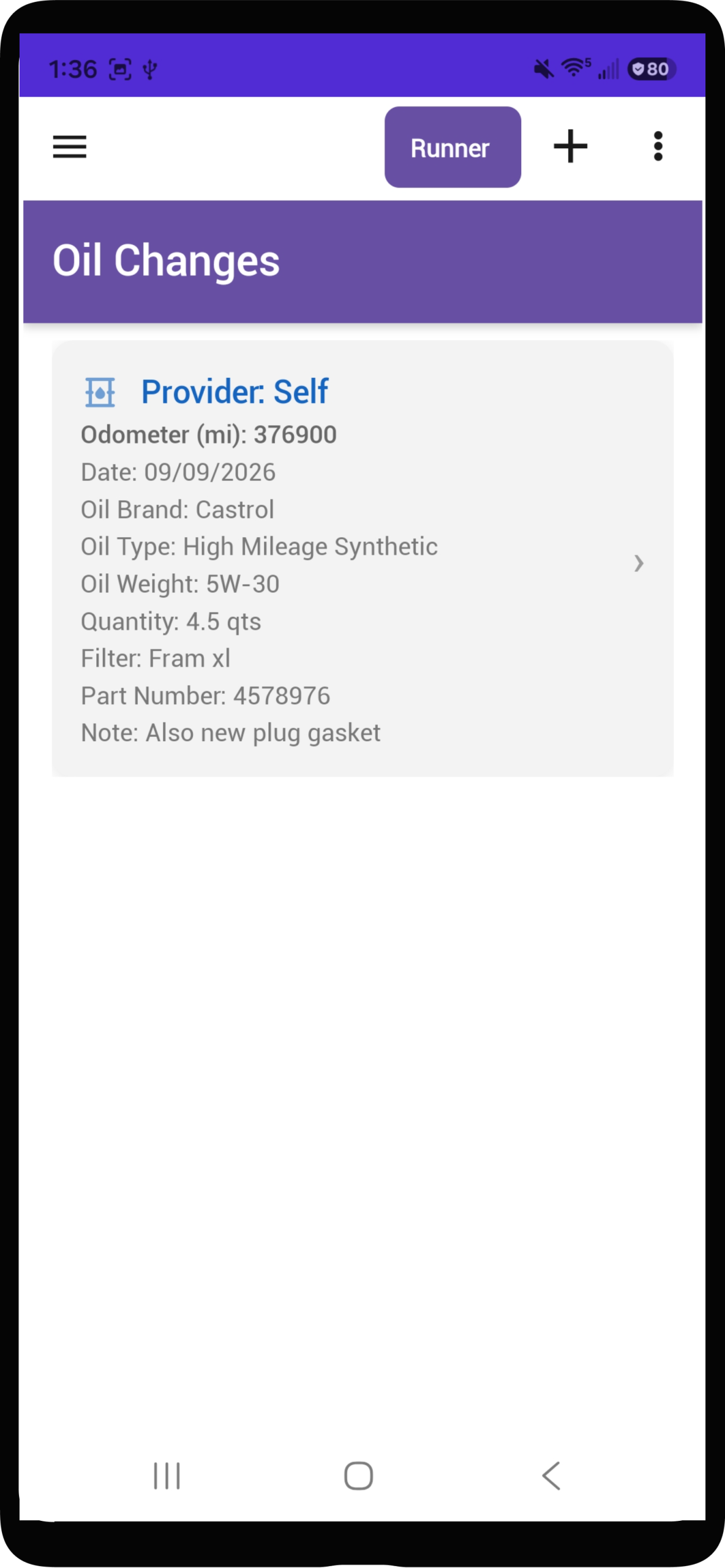Open the Provider: Self oil change card
This screenshot has height=1568, width=725.
coord(362,559)
